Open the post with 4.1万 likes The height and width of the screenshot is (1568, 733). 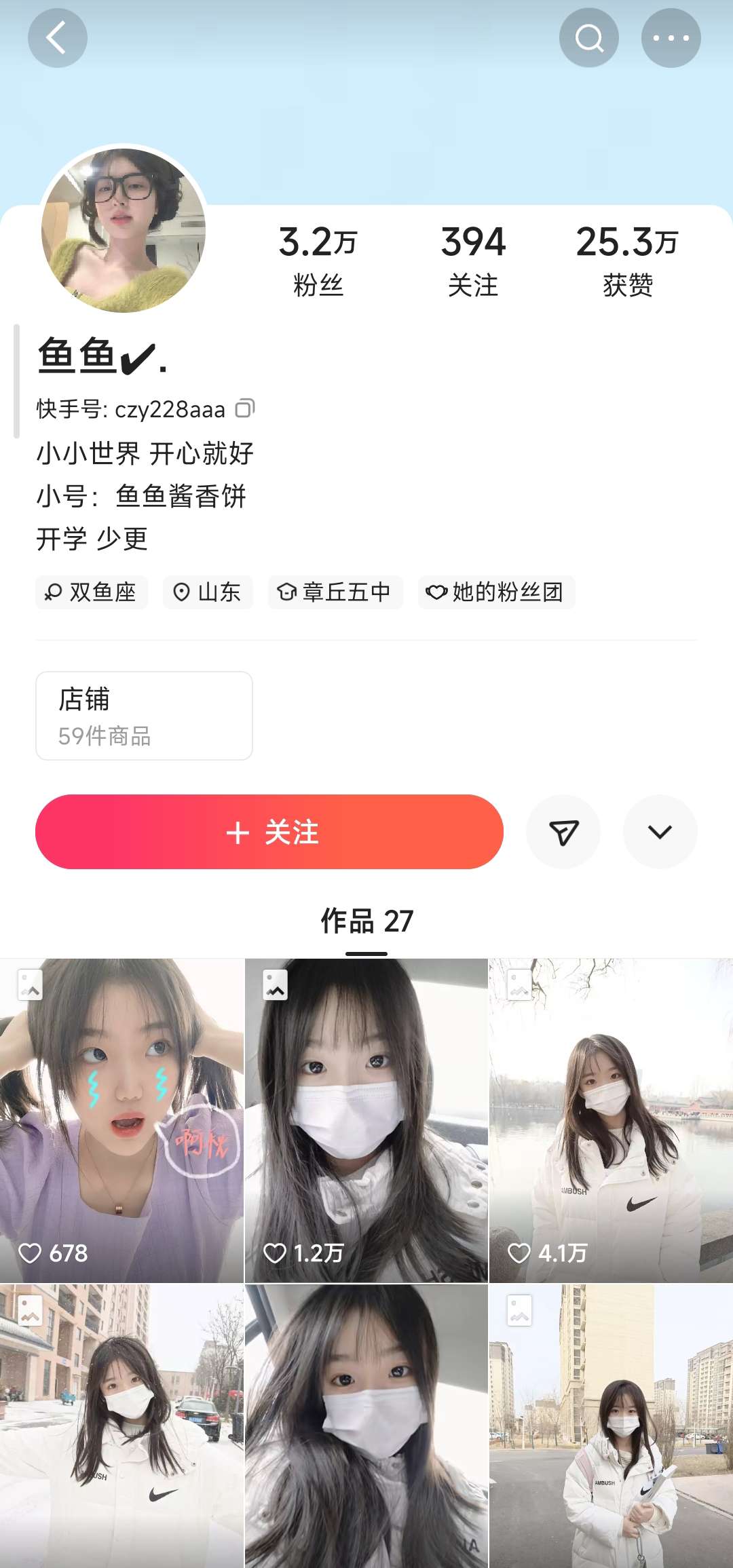click(611, 1120)
